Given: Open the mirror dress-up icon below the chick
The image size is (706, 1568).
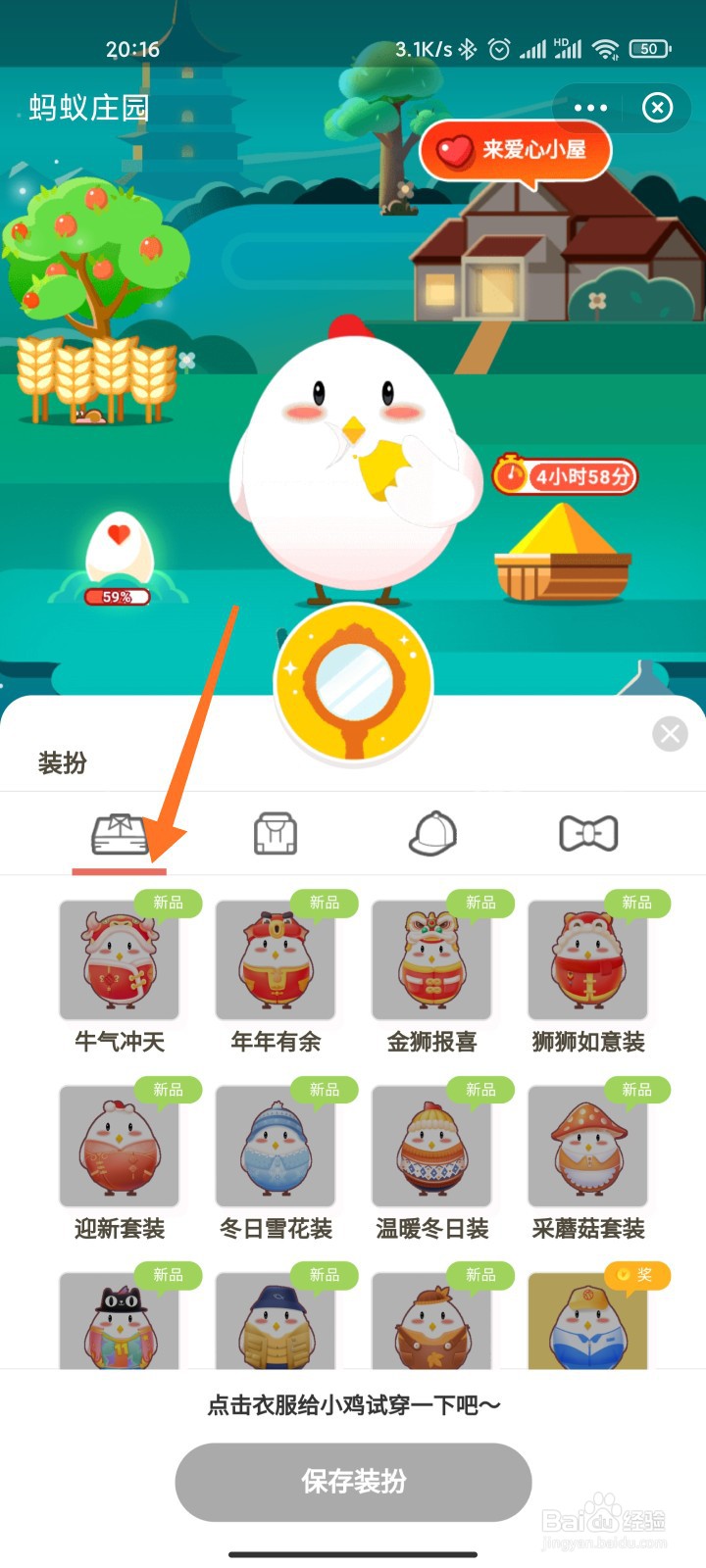Looking at the screenshot, I should (353, 681).
